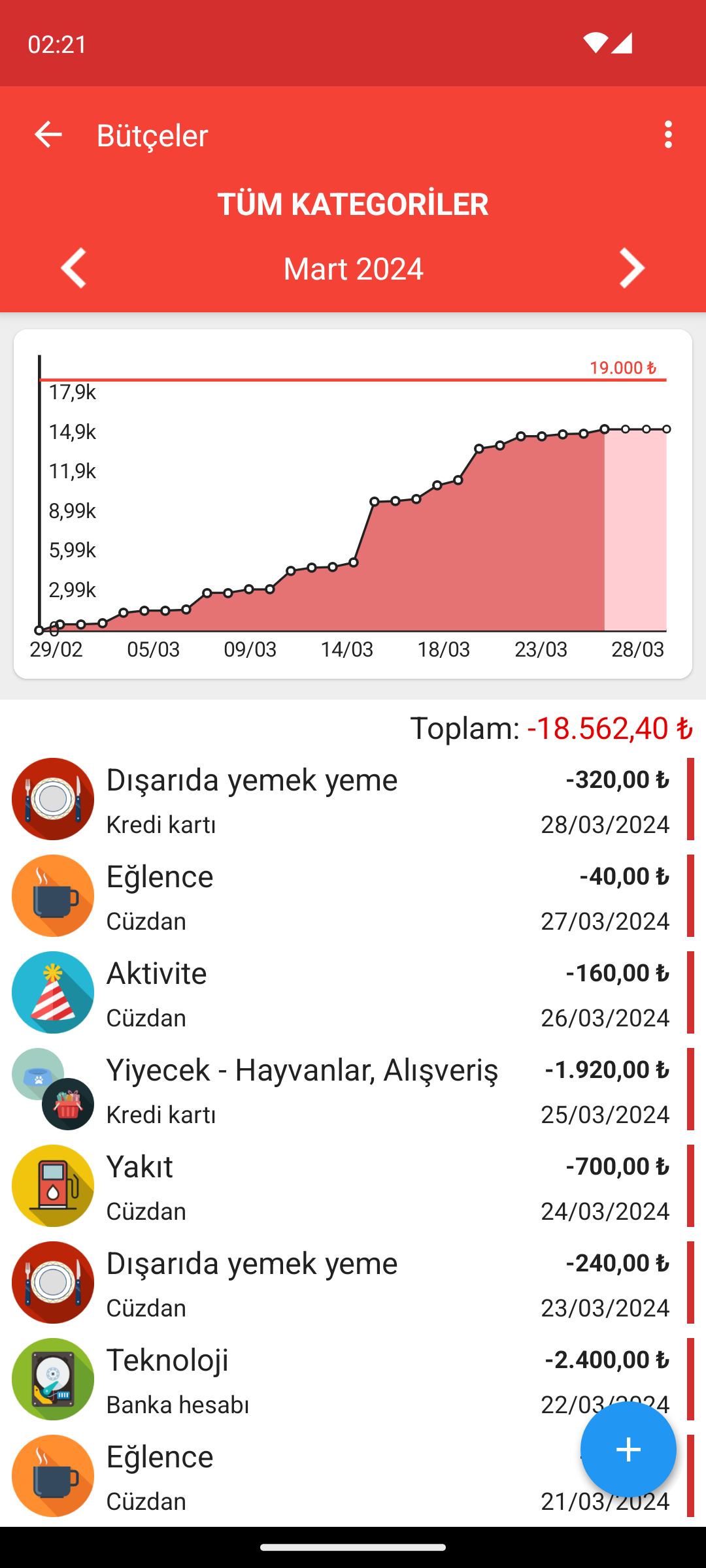Add a new transaction with plus button
The width and height of the screenshot is (706, 1568).
pos(628,1450)
